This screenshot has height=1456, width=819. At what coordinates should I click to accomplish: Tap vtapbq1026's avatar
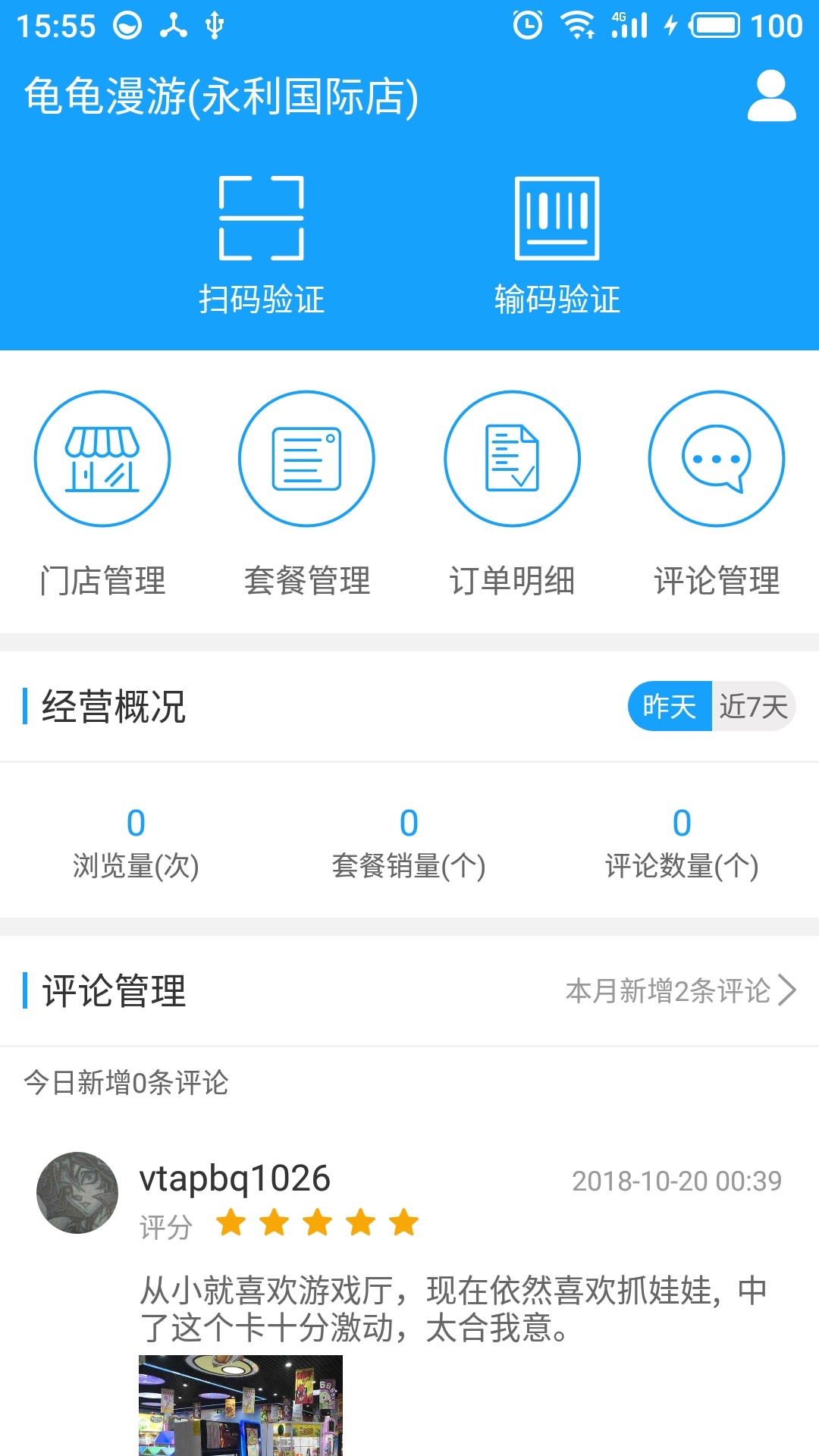pyautogui.click(x=77, y=1193)
